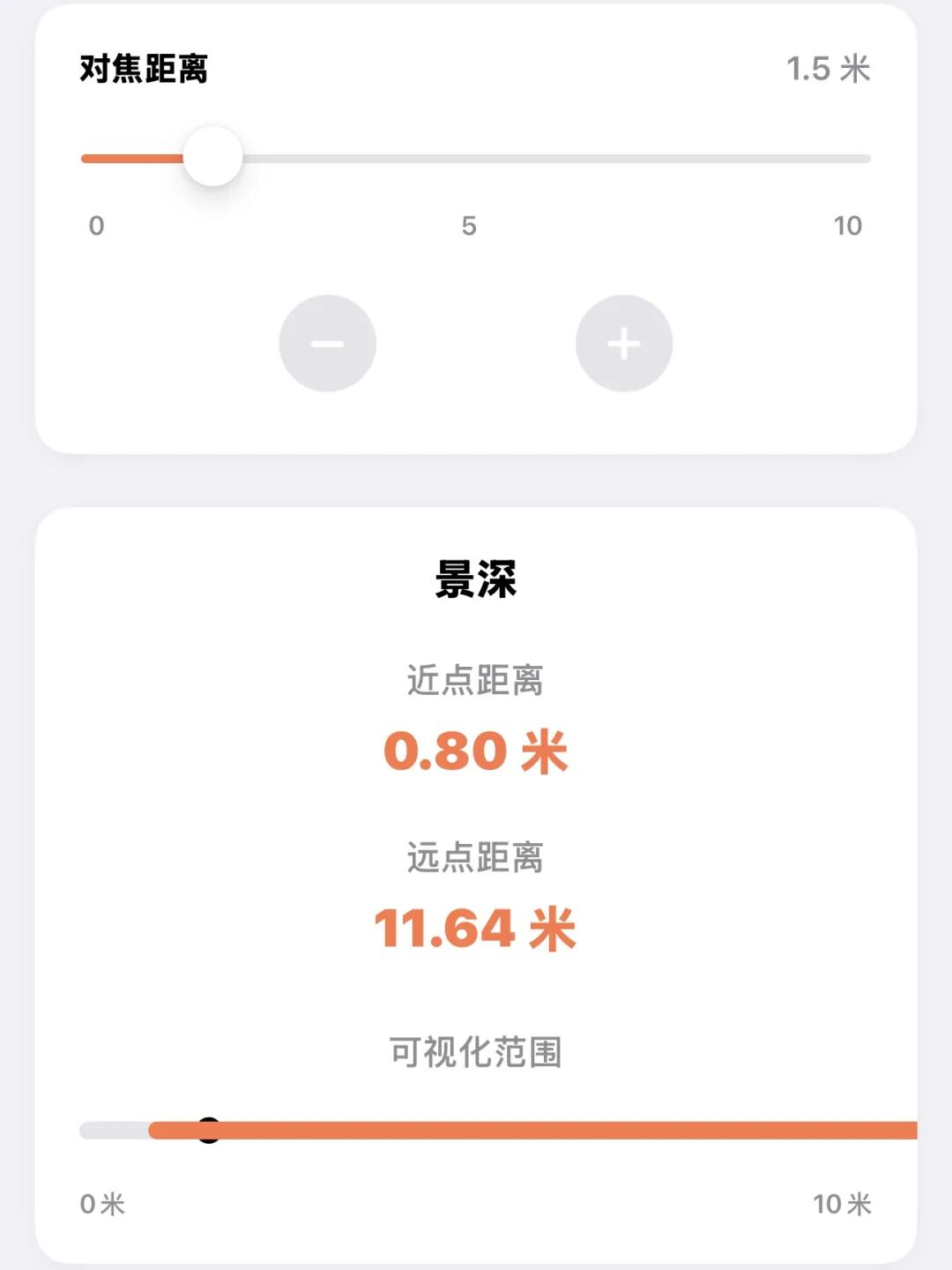
Task: Click the 可视化范围 heading
Action: (476, 1051)
